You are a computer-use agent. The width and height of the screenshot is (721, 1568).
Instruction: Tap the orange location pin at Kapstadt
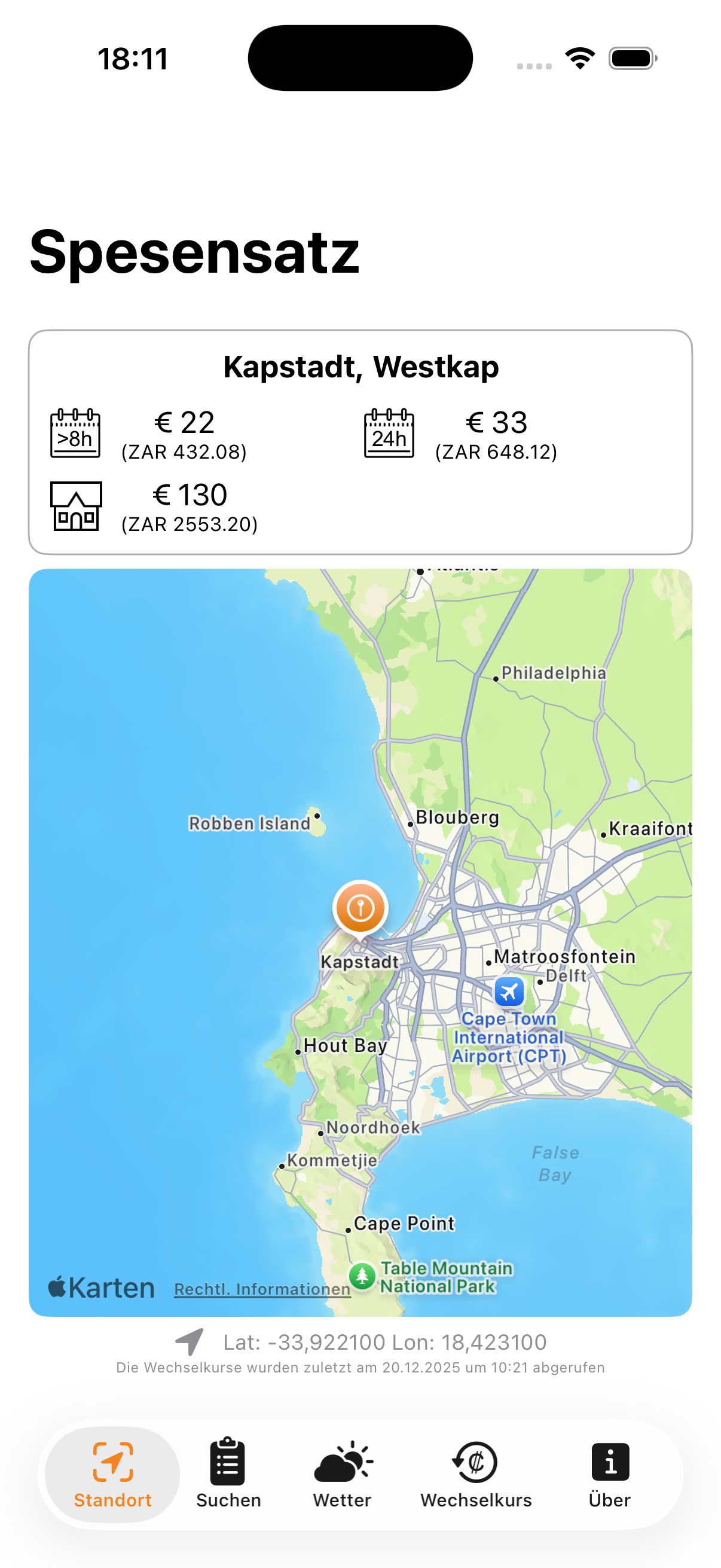(360, 908)
